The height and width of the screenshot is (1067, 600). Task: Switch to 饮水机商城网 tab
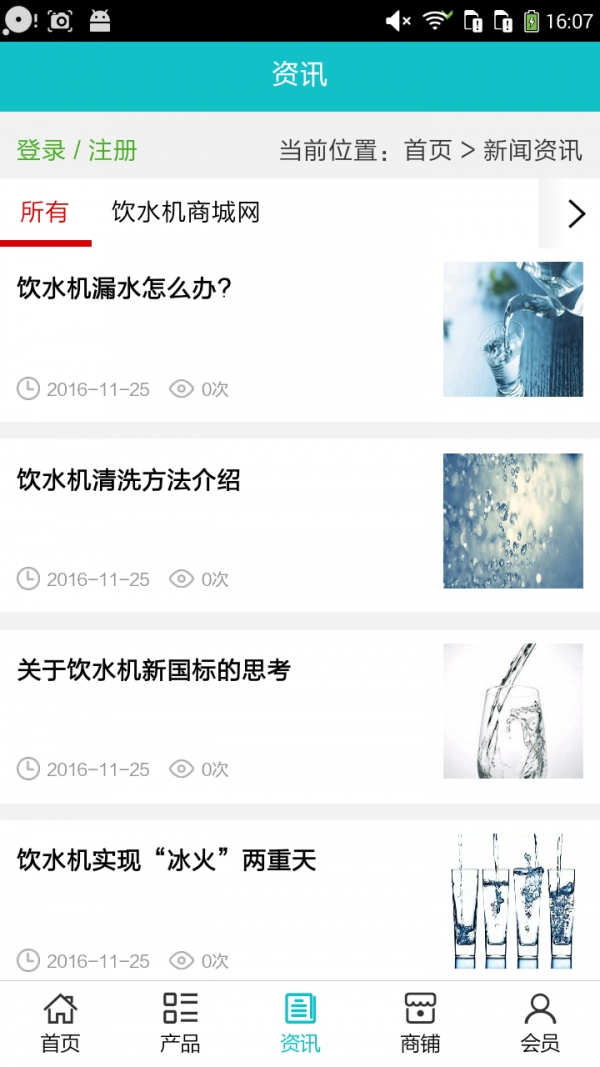[186, 212]
